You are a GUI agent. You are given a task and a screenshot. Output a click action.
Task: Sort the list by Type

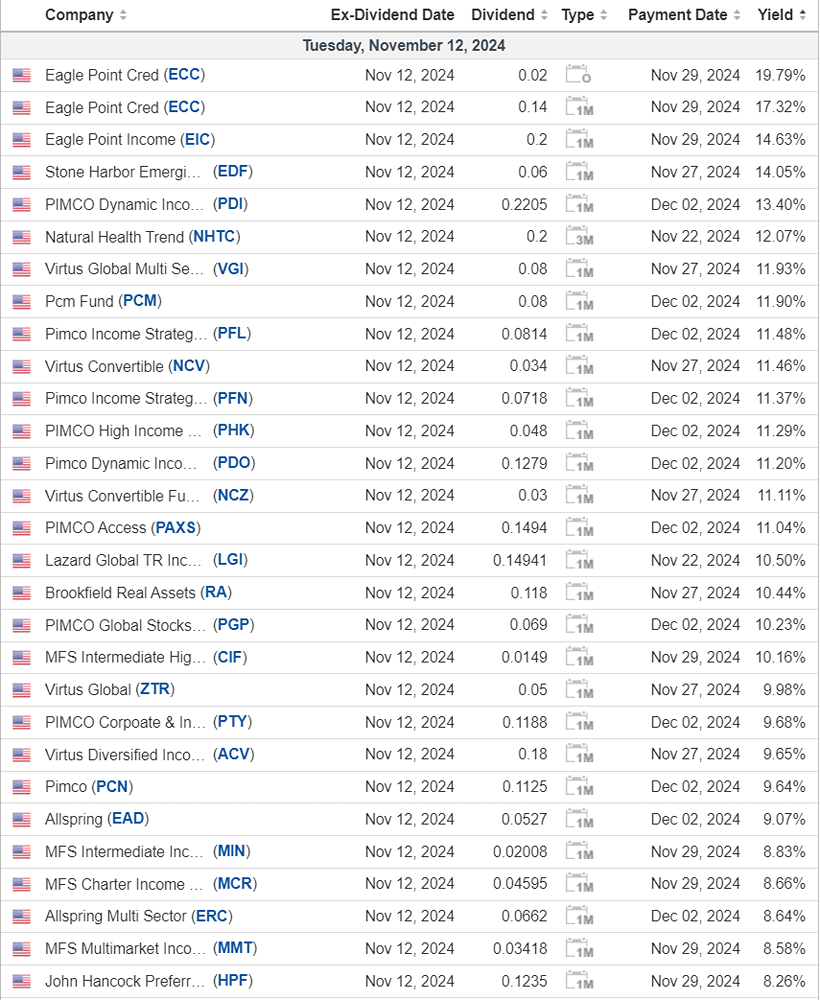[584, 15]
